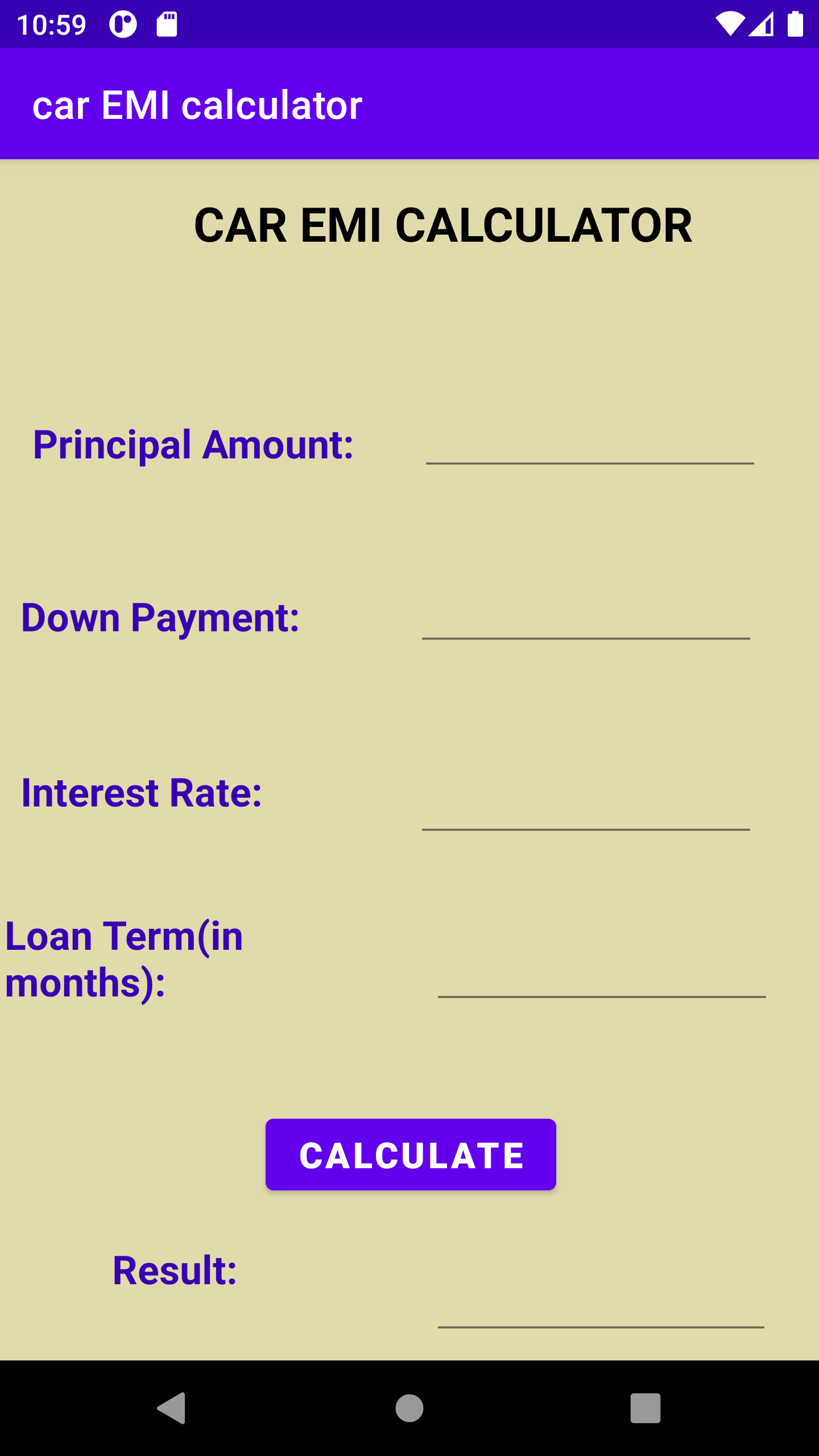The image size is (819, 1456).
Task: Tap the Principal Amount input field
Action: tap(590, 444)
